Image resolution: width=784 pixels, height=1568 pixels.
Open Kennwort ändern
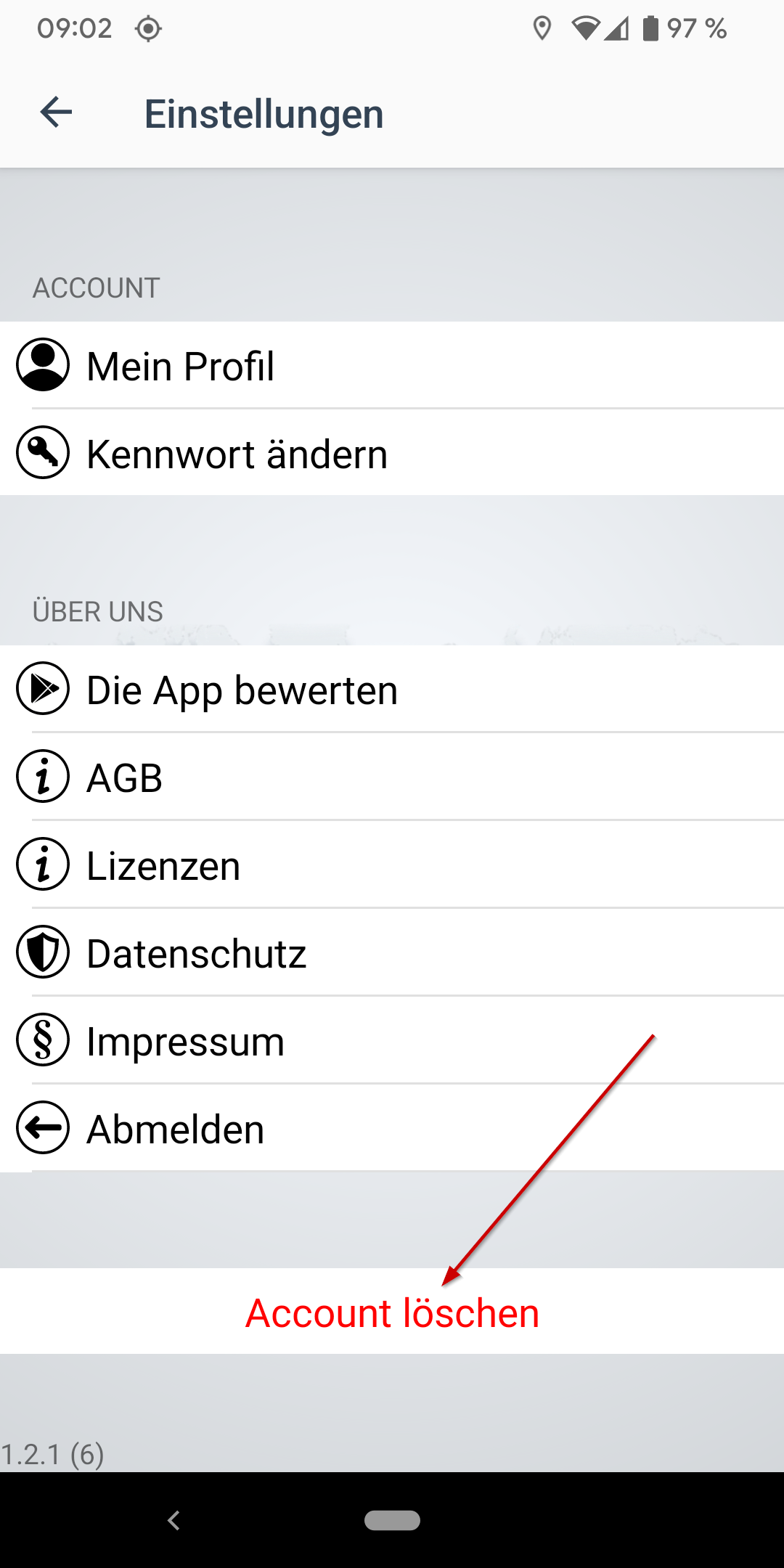point(392,452)
